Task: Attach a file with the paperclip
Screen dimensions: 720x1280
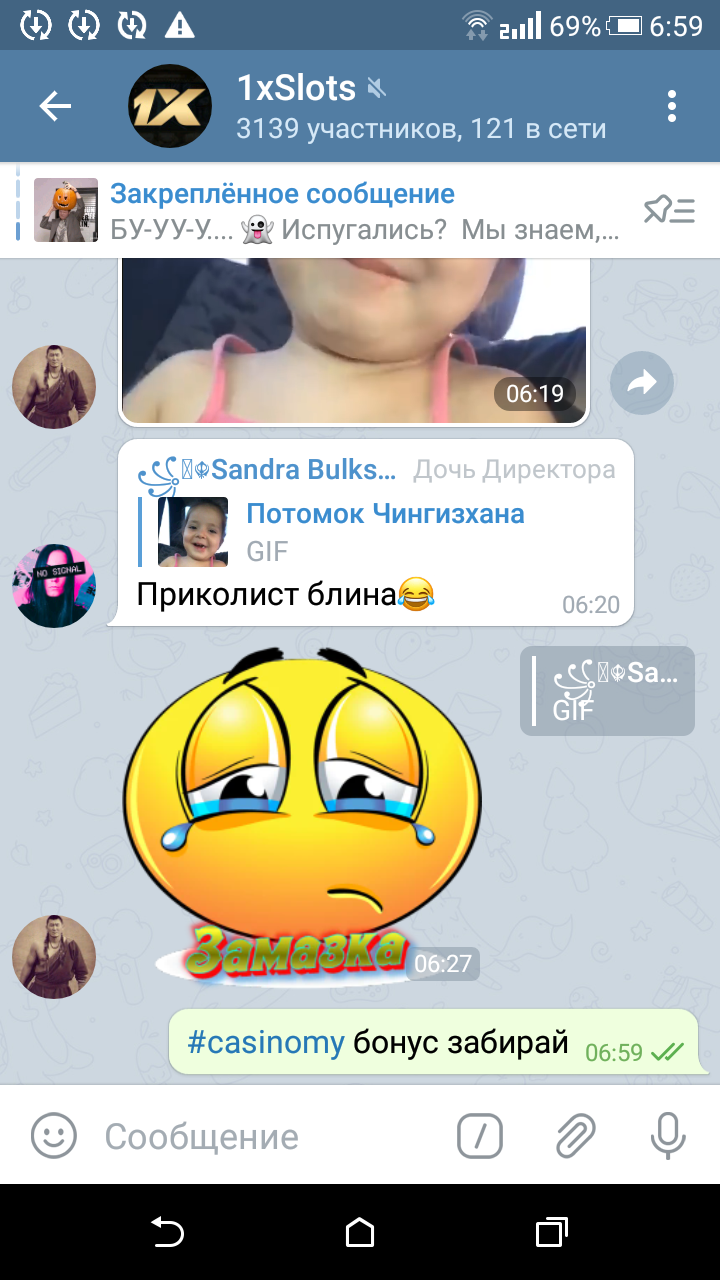Action: (x=576, y=1136)
